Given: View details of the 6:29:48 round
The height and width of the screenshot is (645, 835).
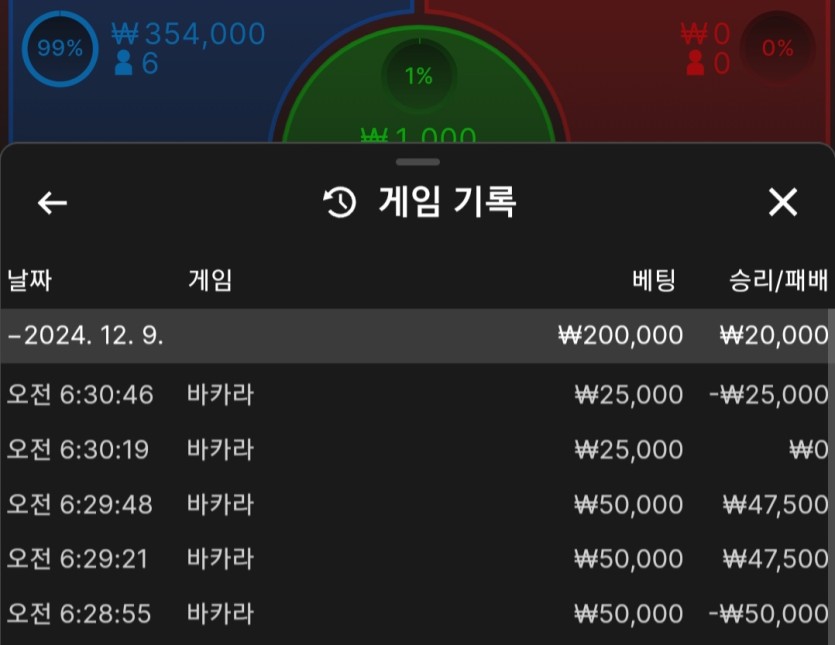Looking at the screenshot, I should coord(417,504).
